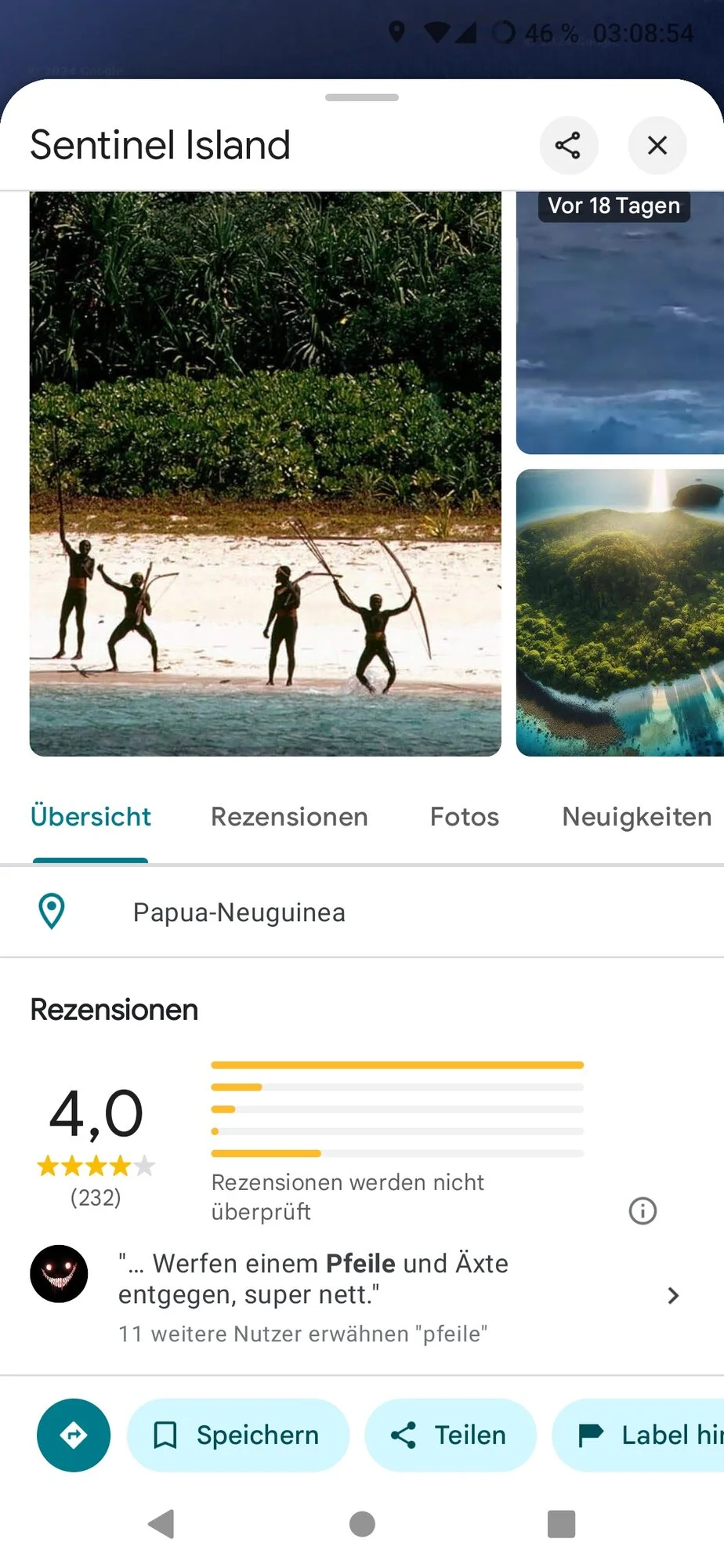Viewport: 724px width, 1568px height.
Task: Switch to the Rezensionen tab
Action: [289, 817]
